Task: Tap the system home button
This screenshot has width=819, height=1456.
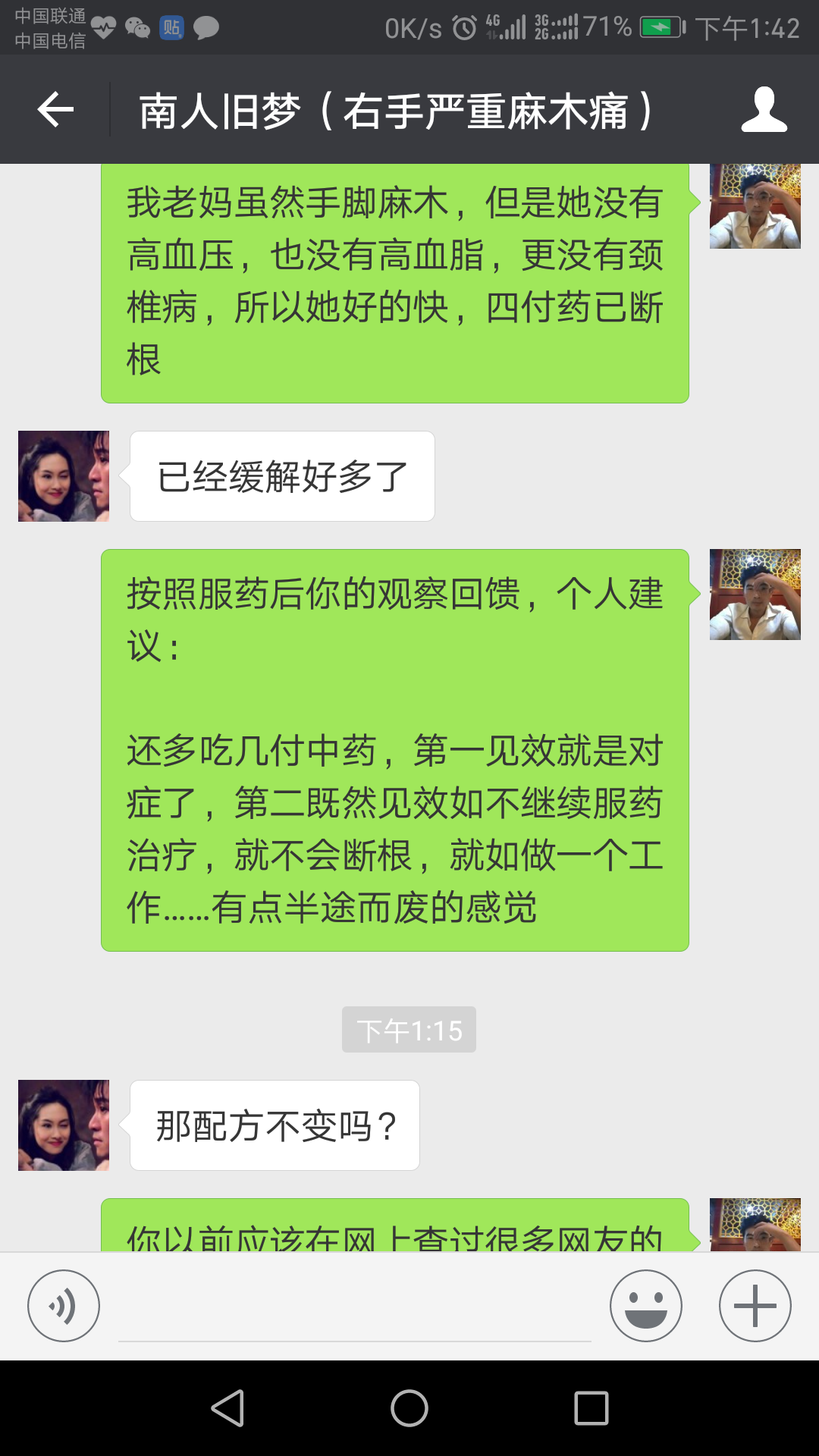Action: coord(409,1409)
